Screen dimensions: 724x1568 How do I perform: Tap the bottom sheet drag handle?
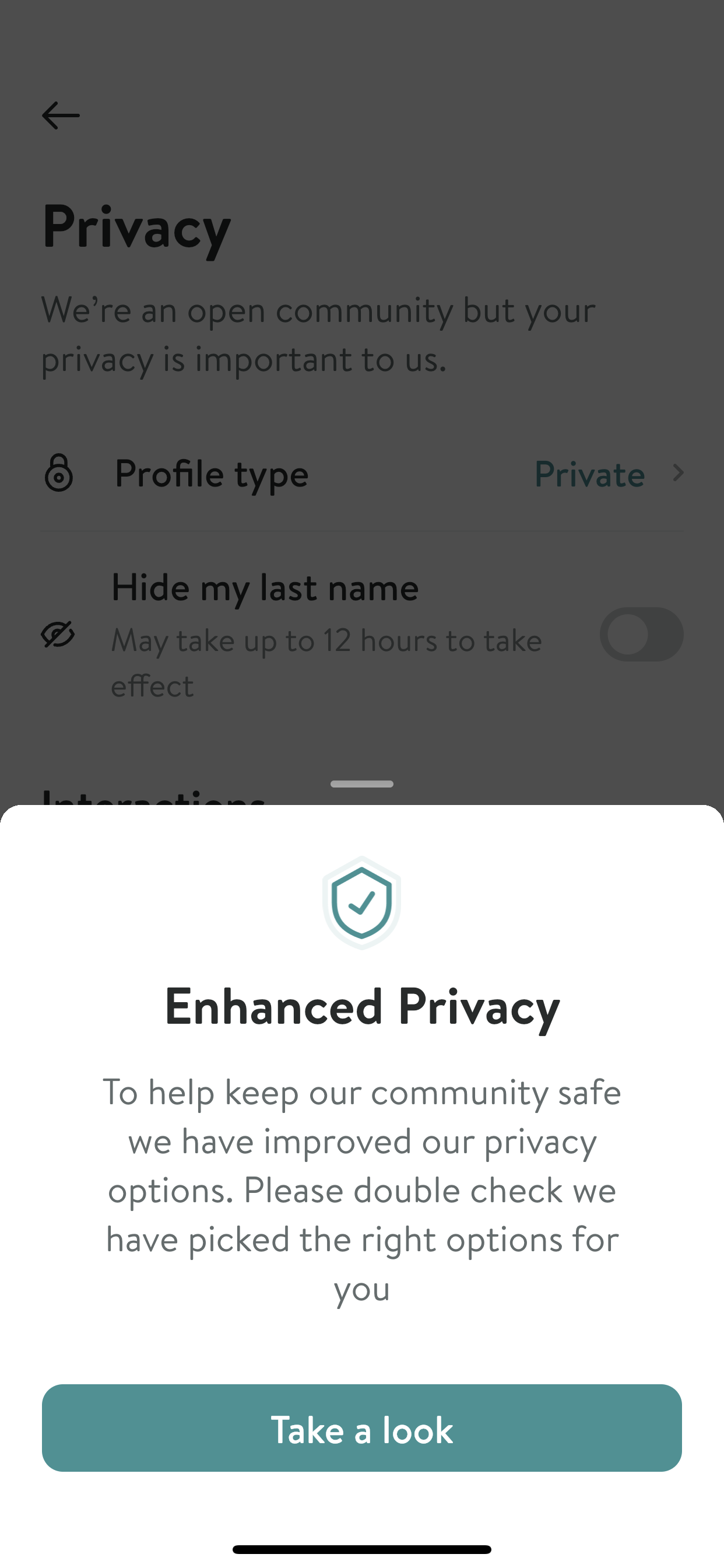(x=362, y=784)
